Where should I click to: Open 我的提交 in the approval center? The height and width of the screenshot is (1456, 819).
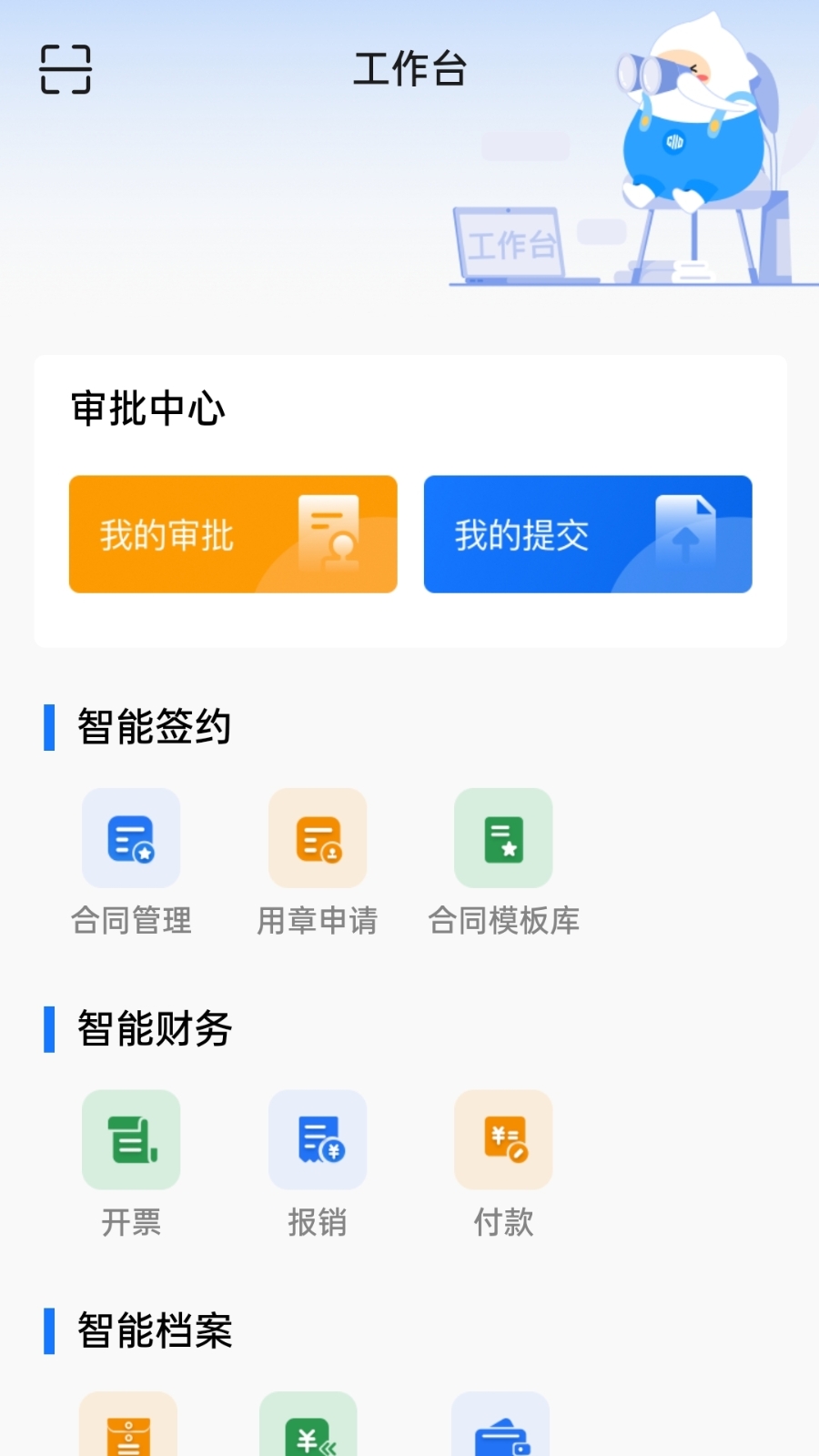tap(587, 534)
